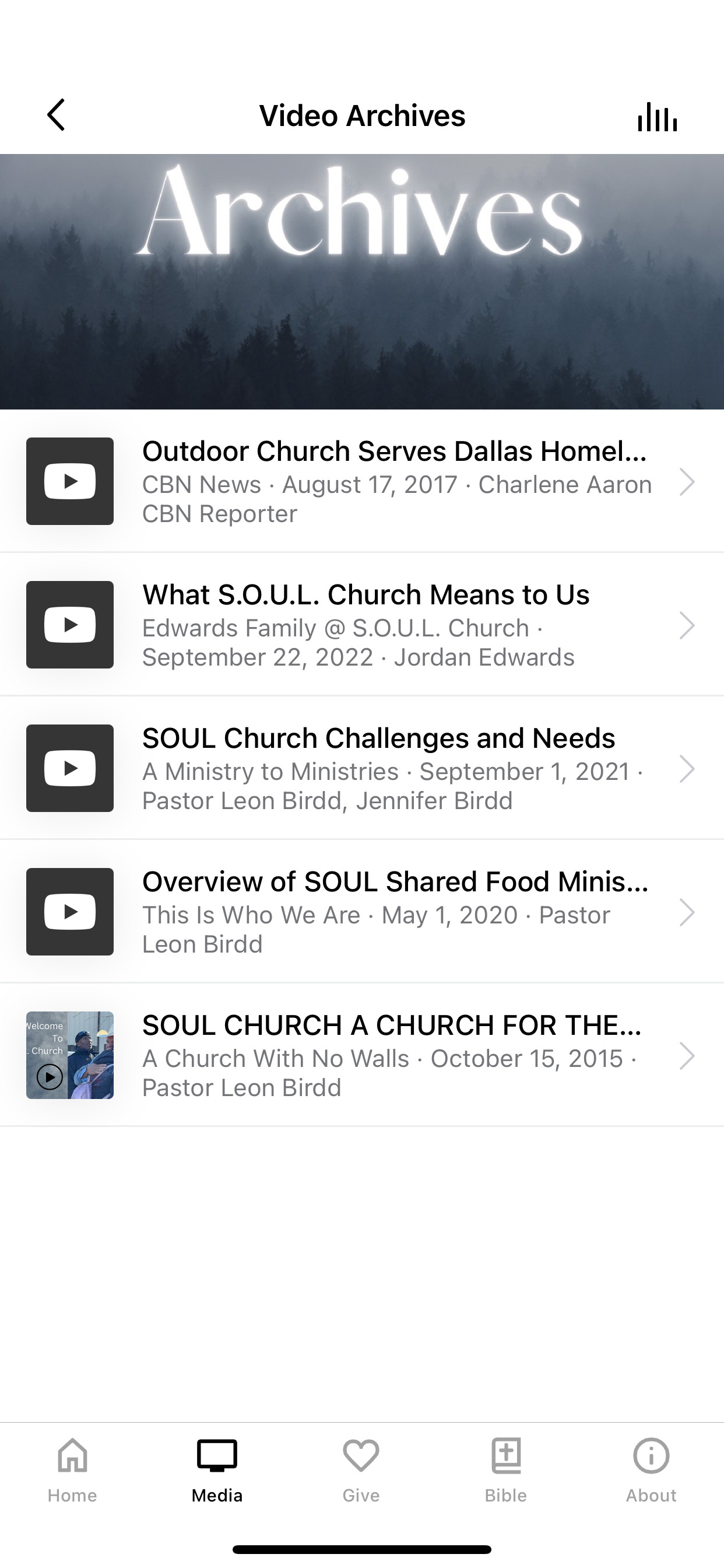This screenshot has width=724, height=1568.
Task: Go back from Video Archives
Action: coord(56,115)
